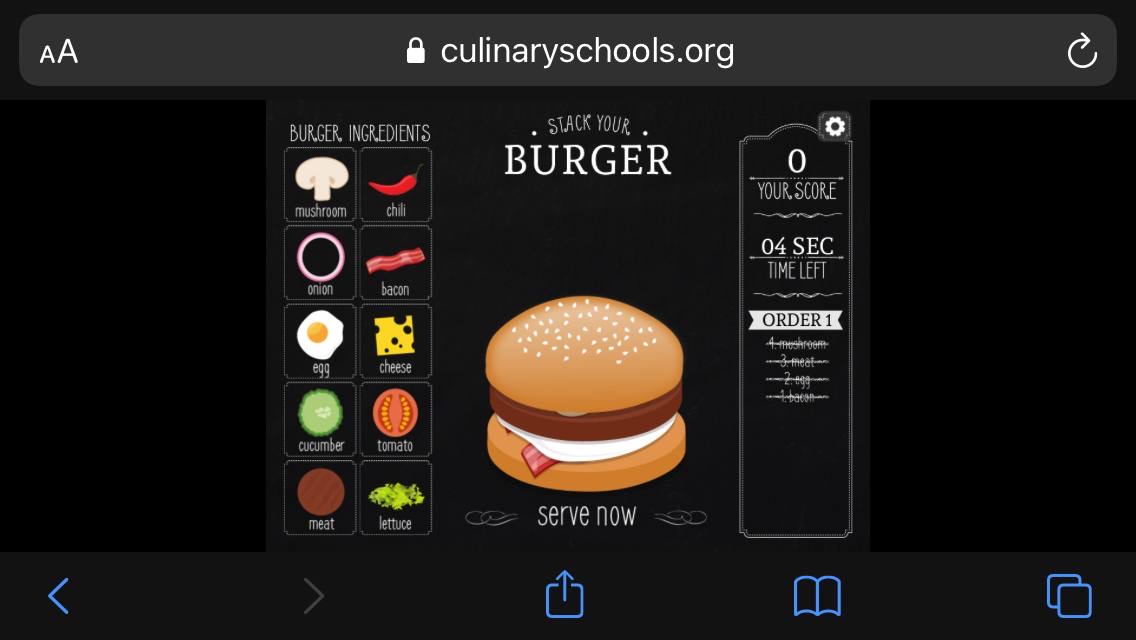Open the reader text size menu

tap(59, 51)
